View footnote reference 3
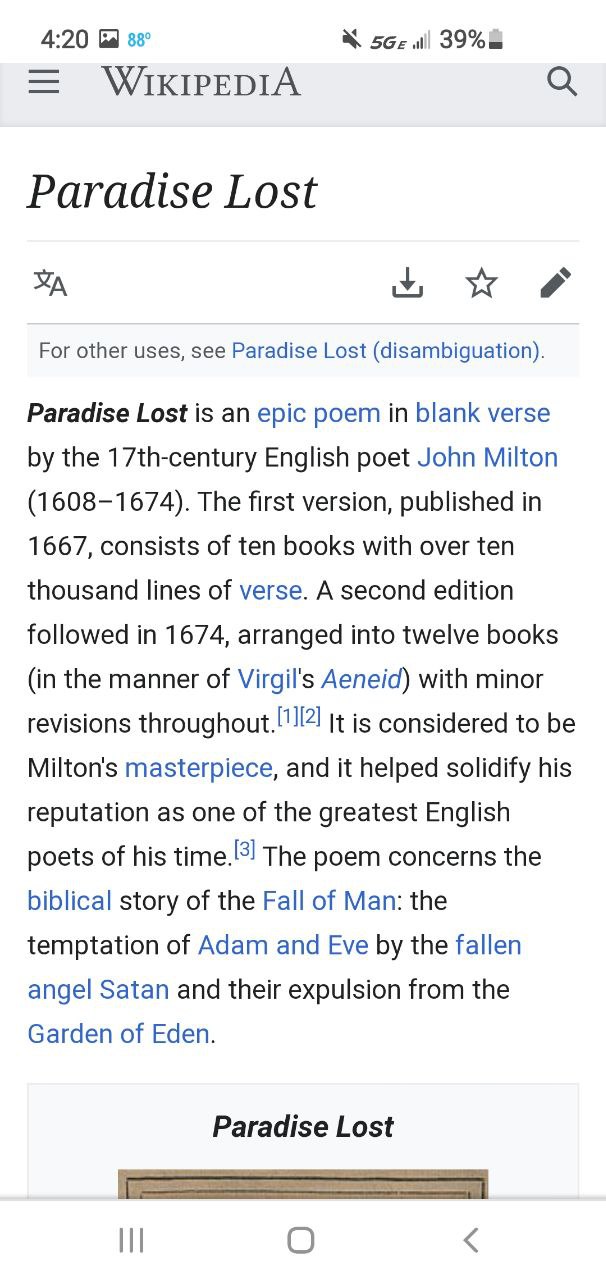 point(244,851)
